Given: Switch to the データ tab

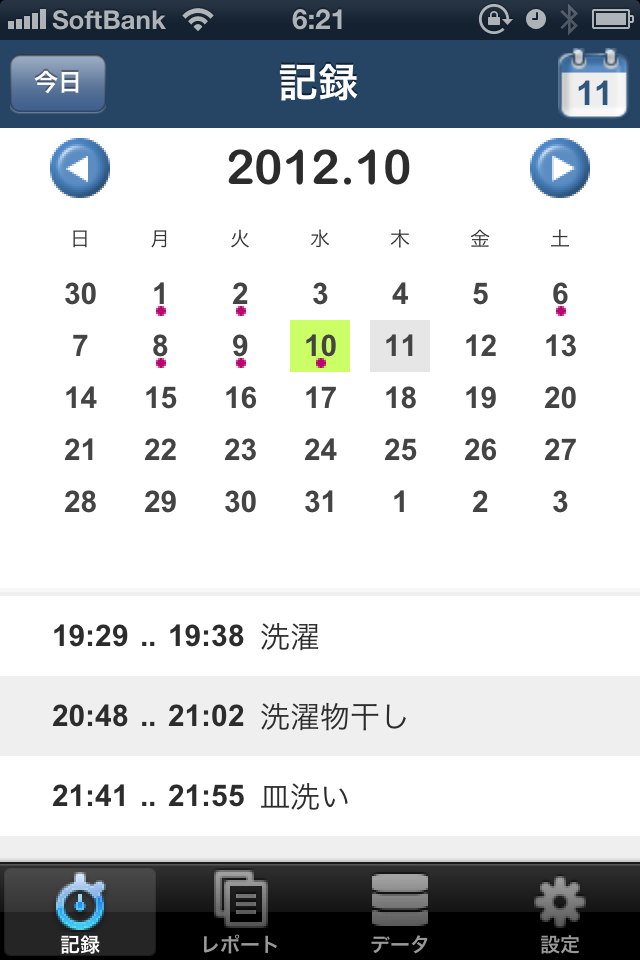Looking at the screenshot, I should pos(400,912).
